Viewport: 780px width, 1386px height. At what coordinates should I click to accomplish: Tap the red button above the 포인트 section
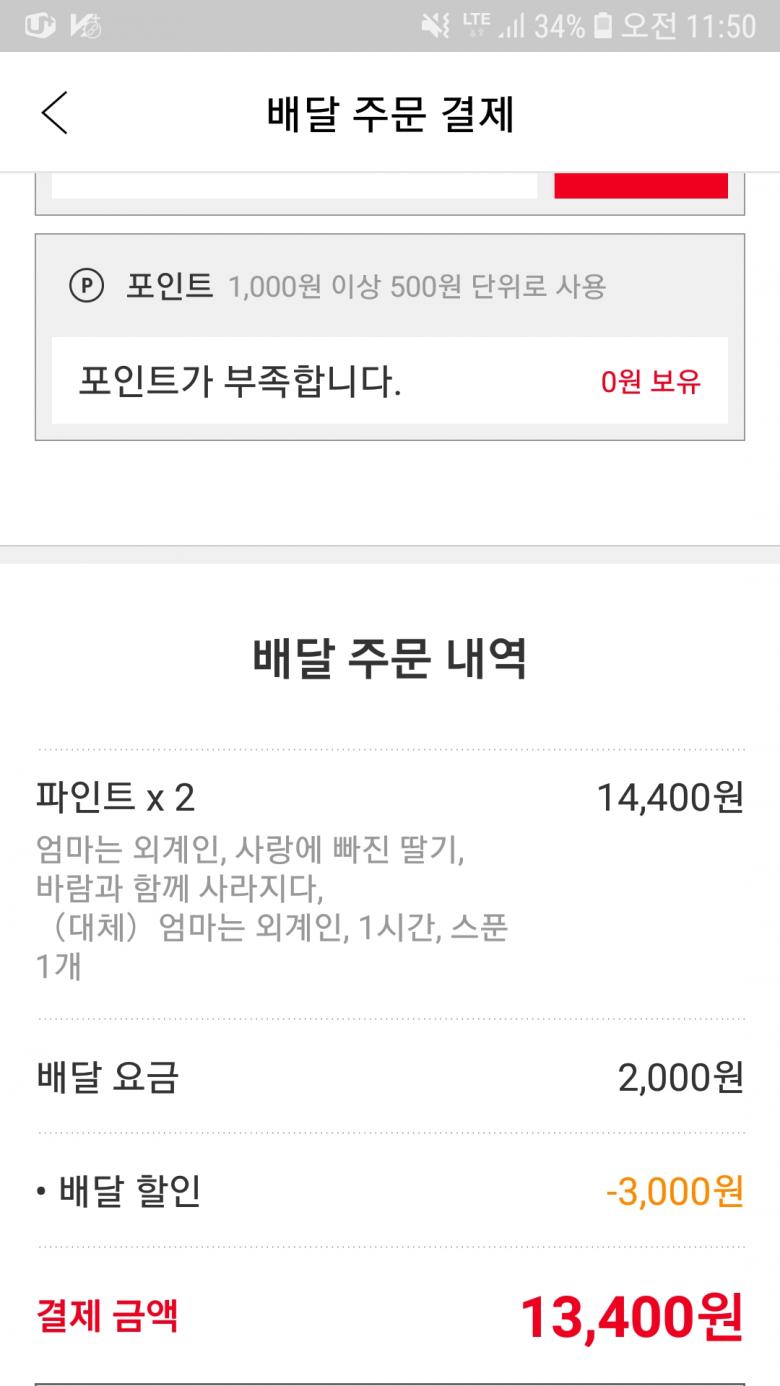[x=640, y=186]
